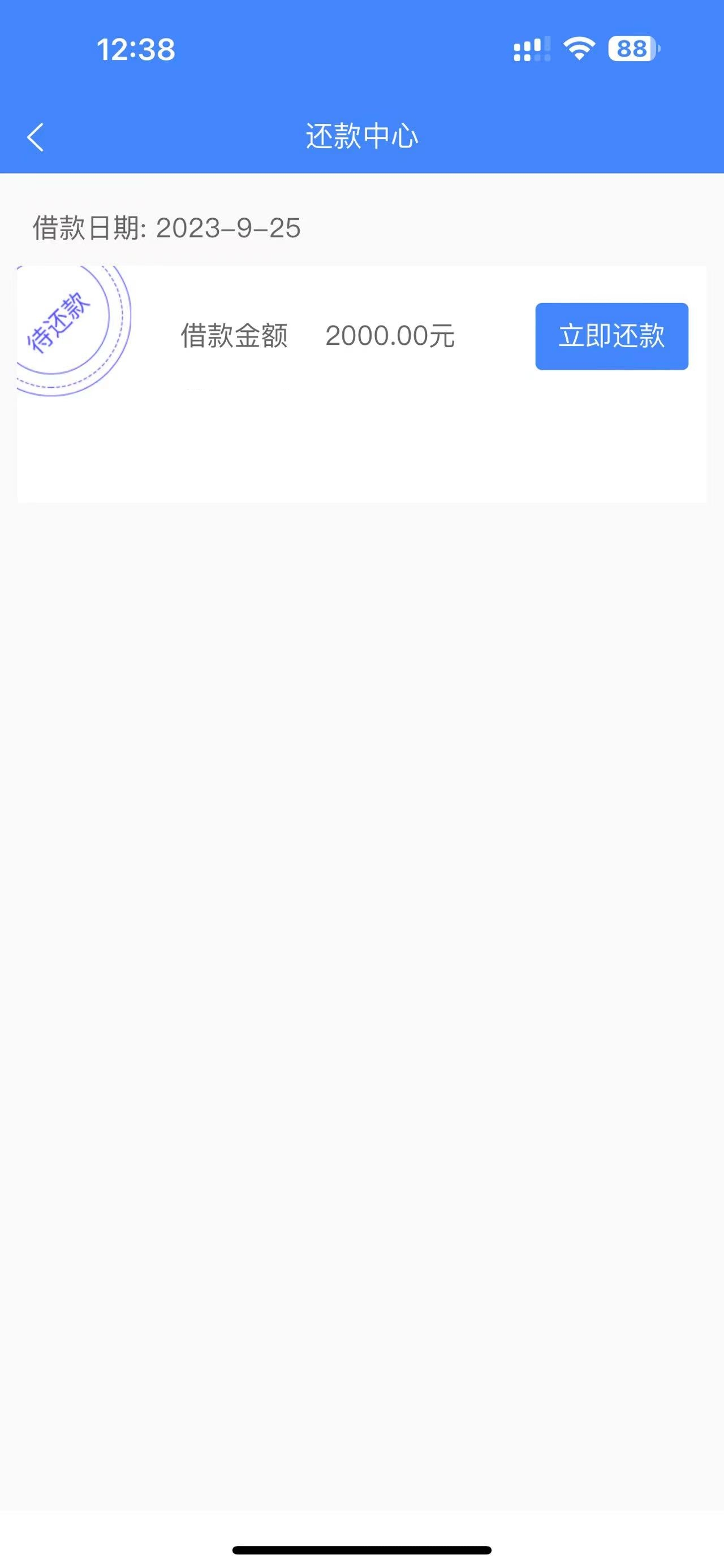The width and height of the screenshot is (724, 1568).
Task: Tap the 立即还款 button
Action: 611,336
